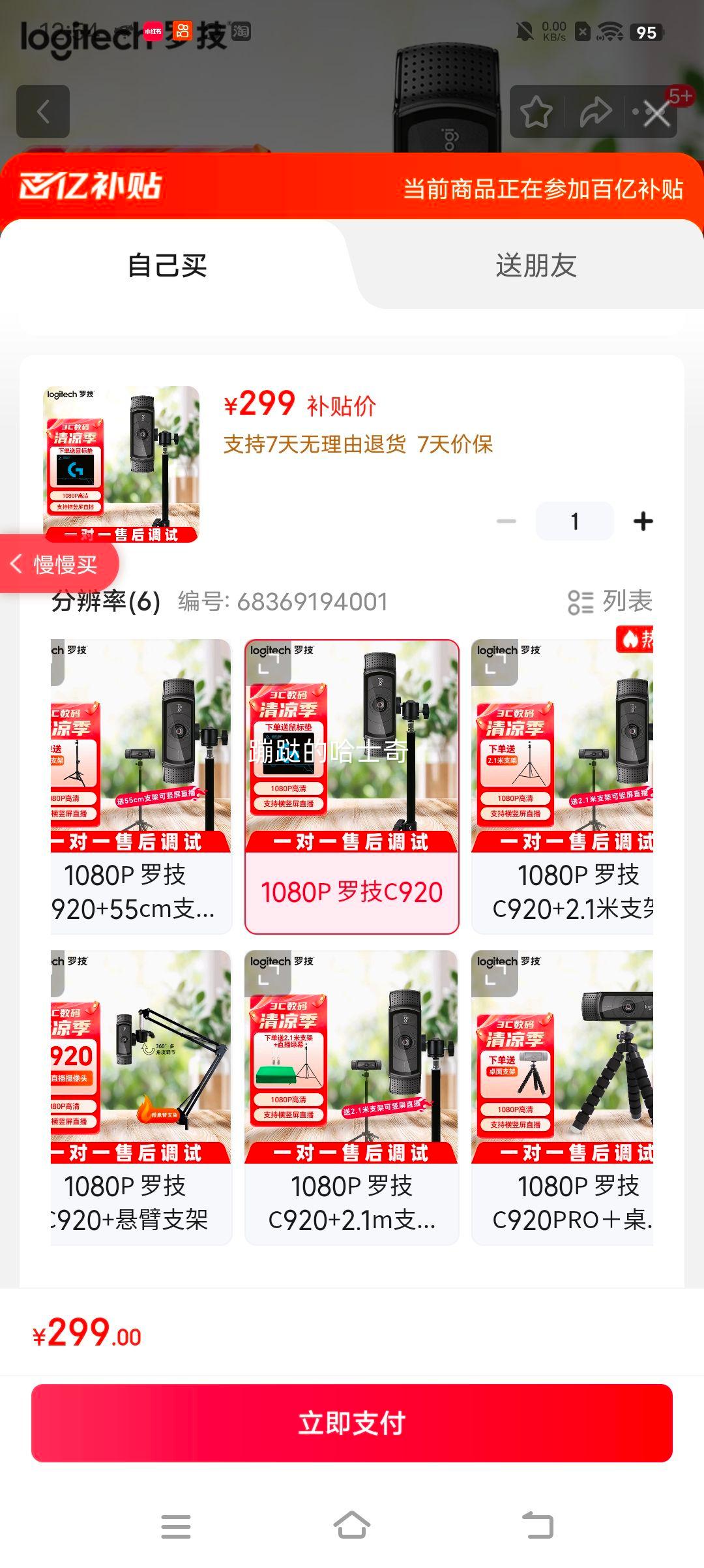This screenshot has height=1568, width=704.
Task: Tap the menu icon in bottom navigation
Action: point(176,1526)
